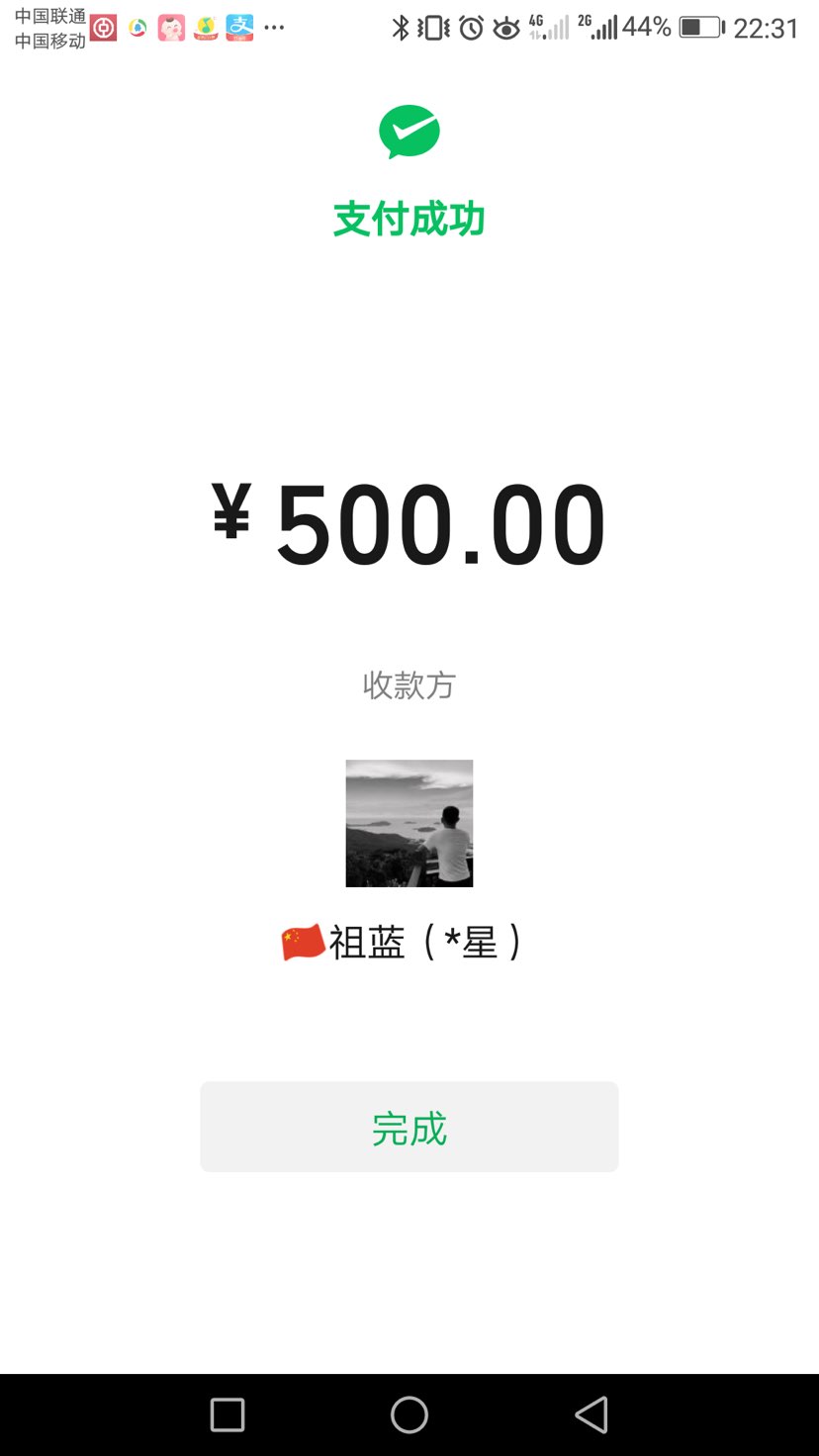
Task: Go back using the system back button
Action: tap(591, 1414)
